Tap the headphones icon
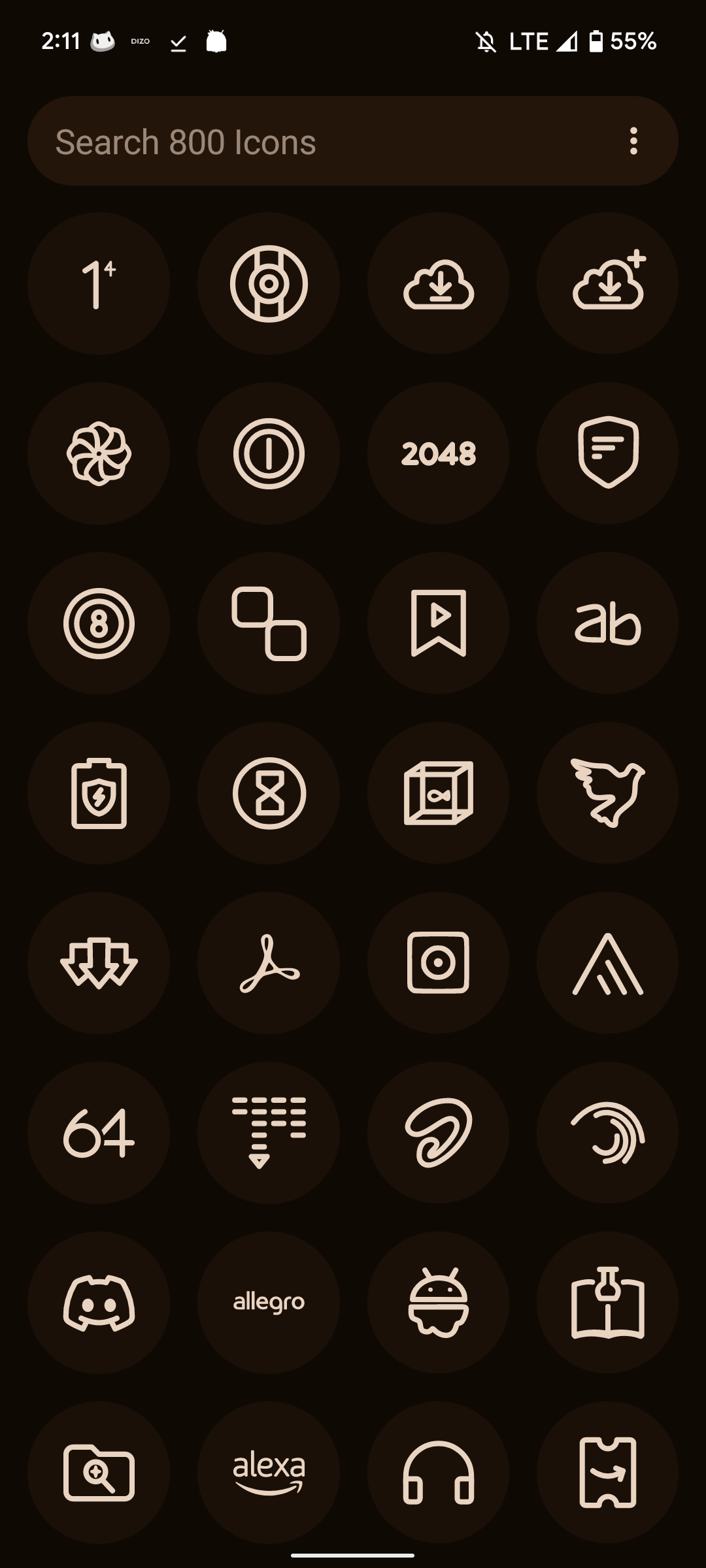 (x=438, y=1472)
